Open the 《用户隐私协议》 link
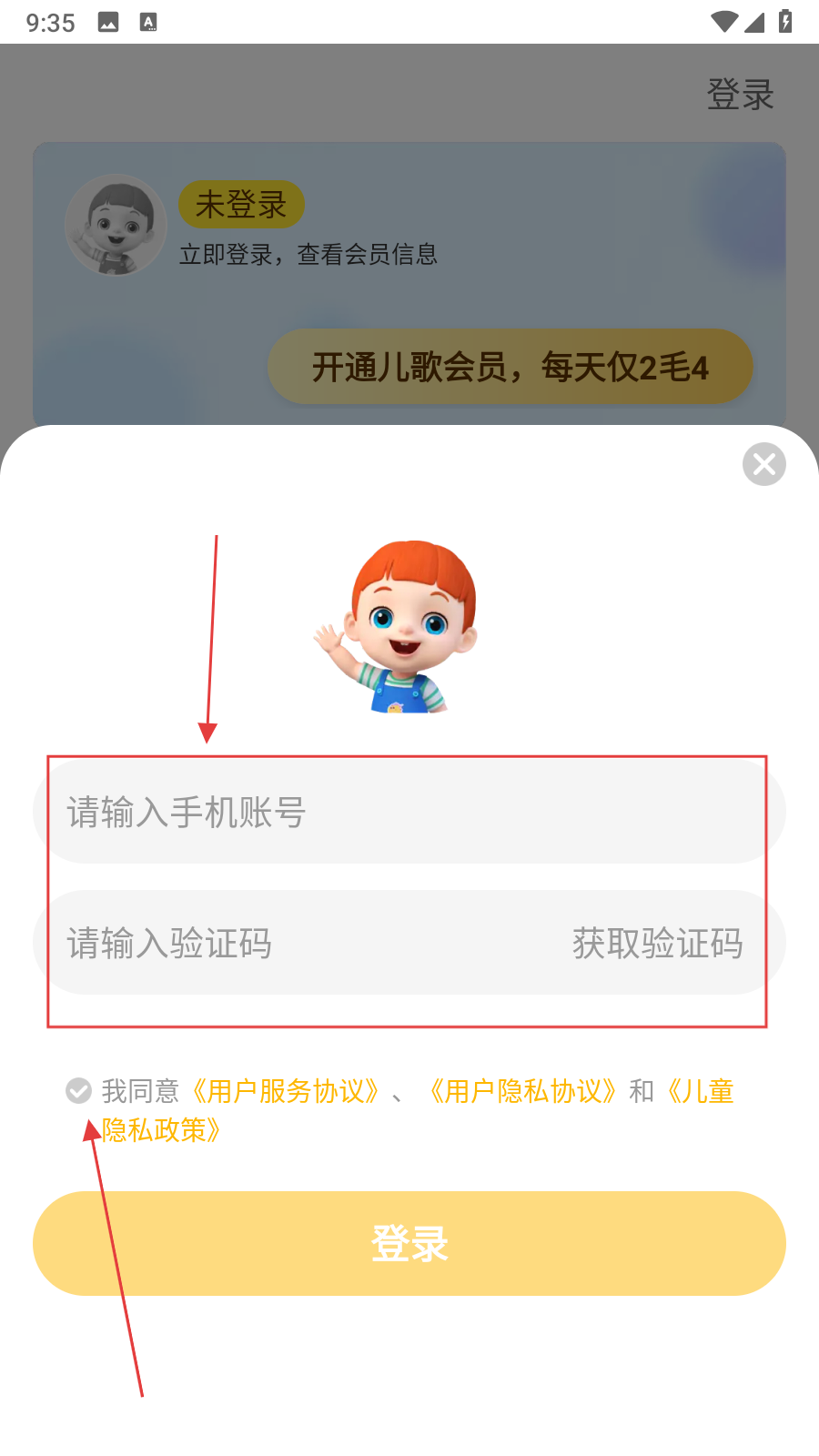 pyautogui.click(x=523, y=1091)
